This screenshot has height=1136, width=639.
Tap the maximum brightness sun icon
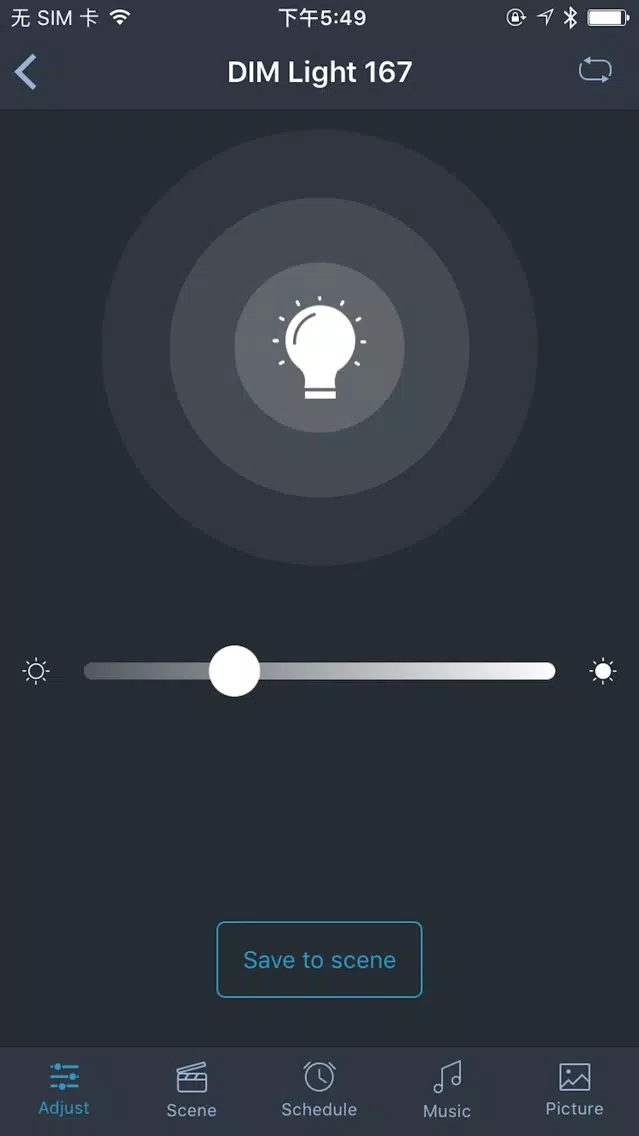click(603, 671)
